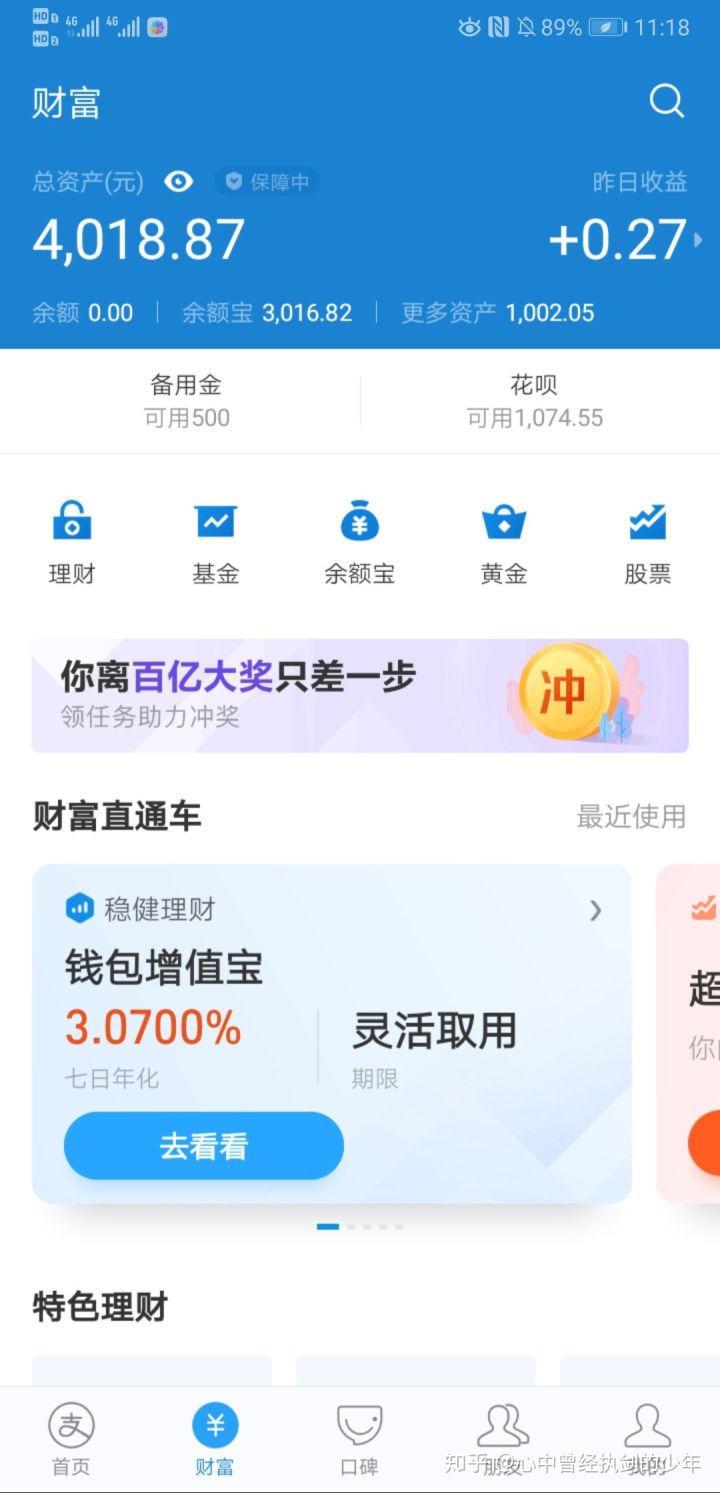This screenshot has width=720, height=1493.
Task: Open the 黄金 shortcut
Action: (504, 543)
